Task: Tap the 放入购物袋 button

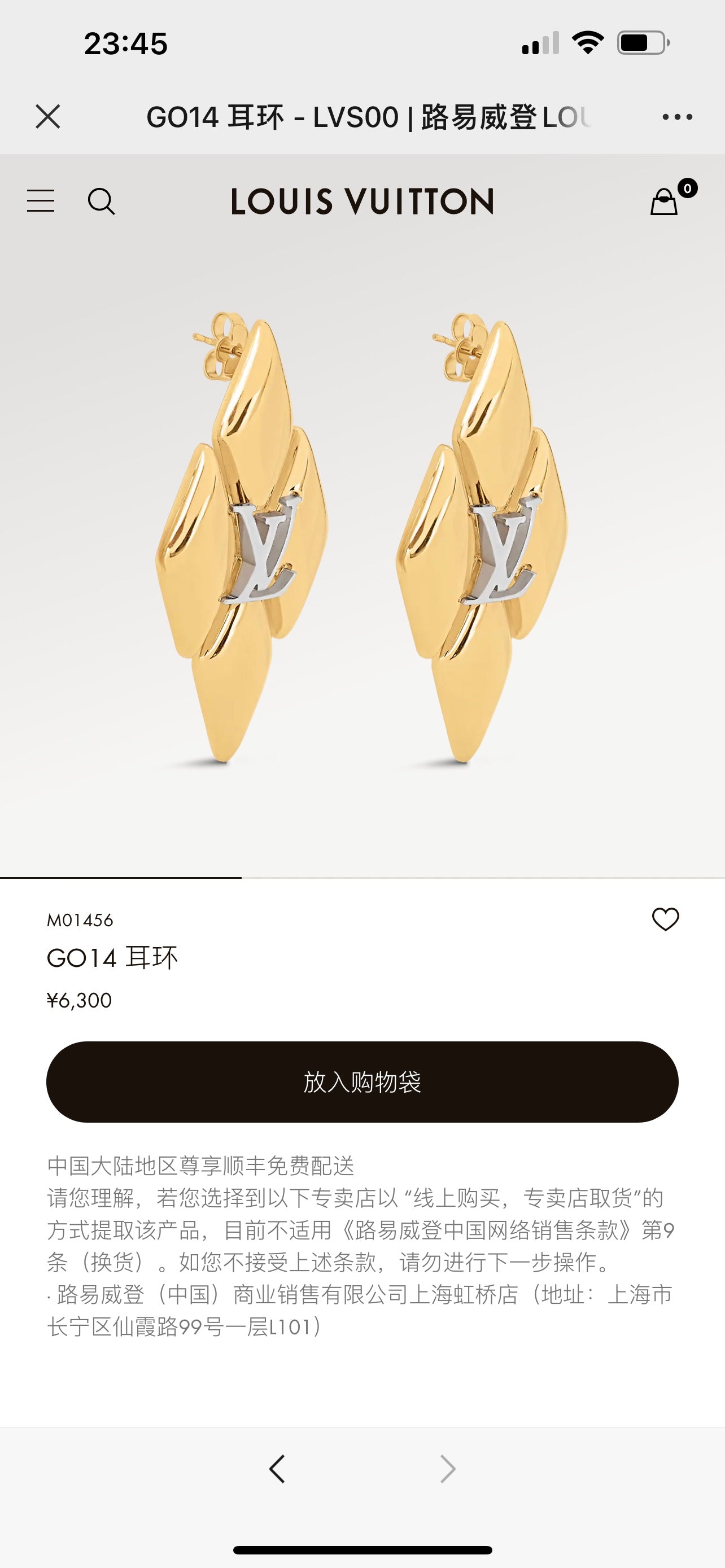Action: point(362,1081)
